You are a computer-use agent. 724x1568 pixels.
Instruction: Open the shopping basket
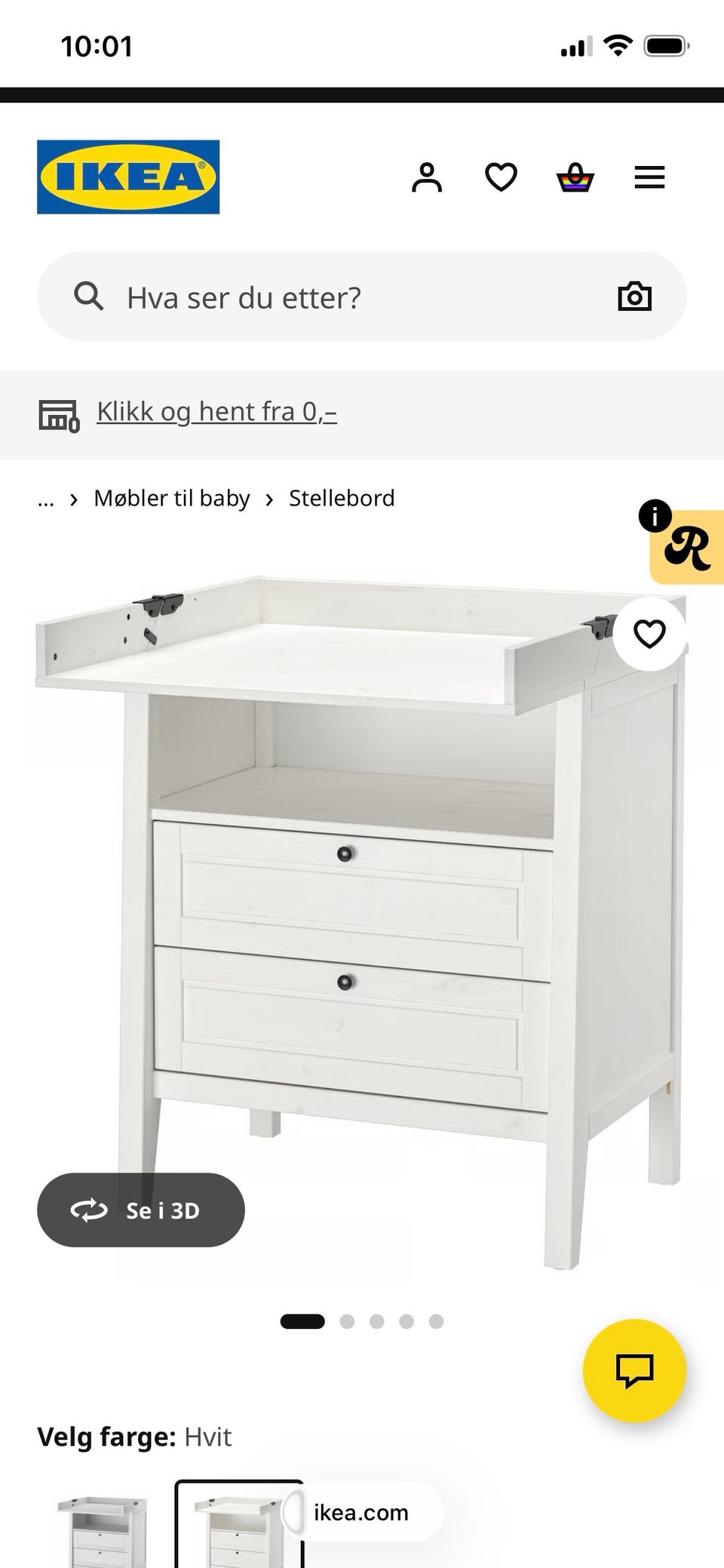[x=575, y=178]
